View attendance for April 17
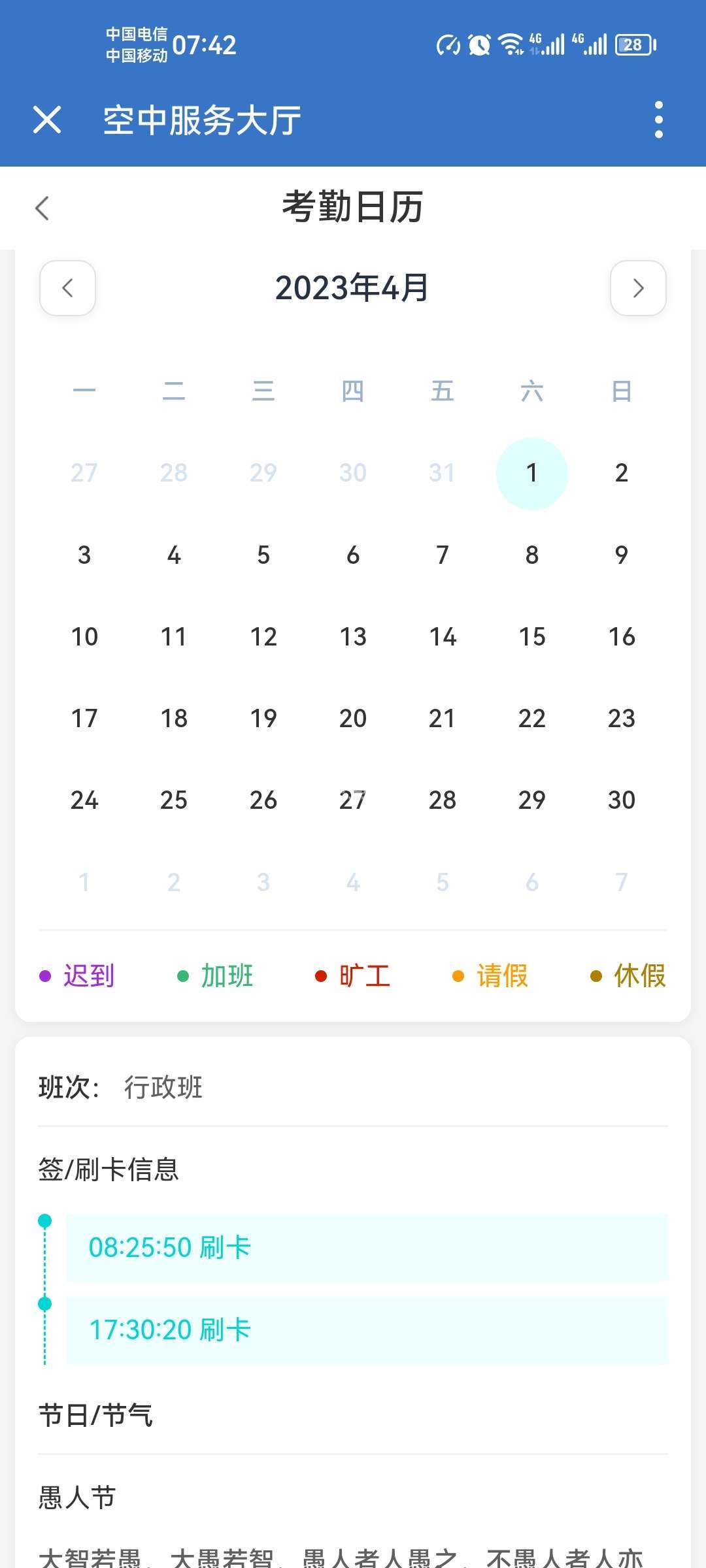Image resolution: width=706 pixels, height=1568 pixels. pyautogui.click(x=84, y=719)
